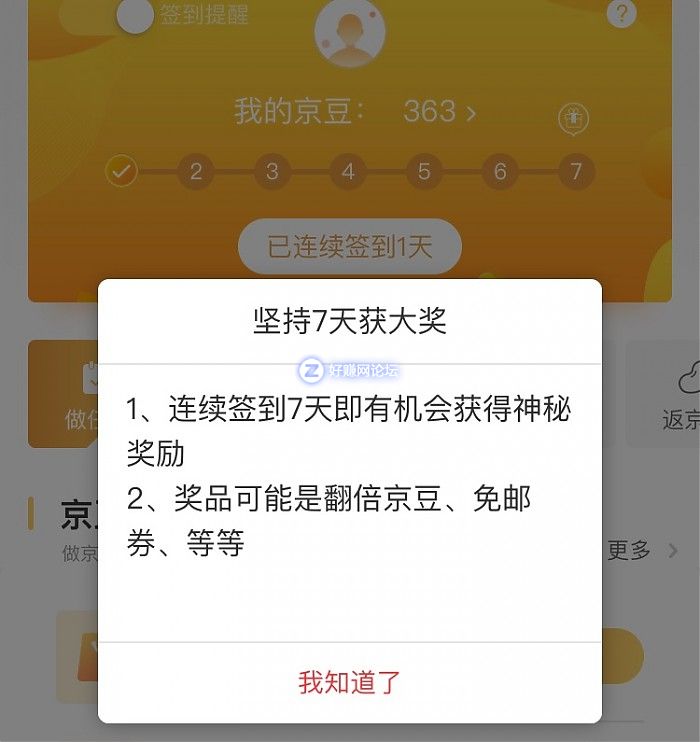Toggle the 签到提醒 switch
700x742 pixels.
133,15
